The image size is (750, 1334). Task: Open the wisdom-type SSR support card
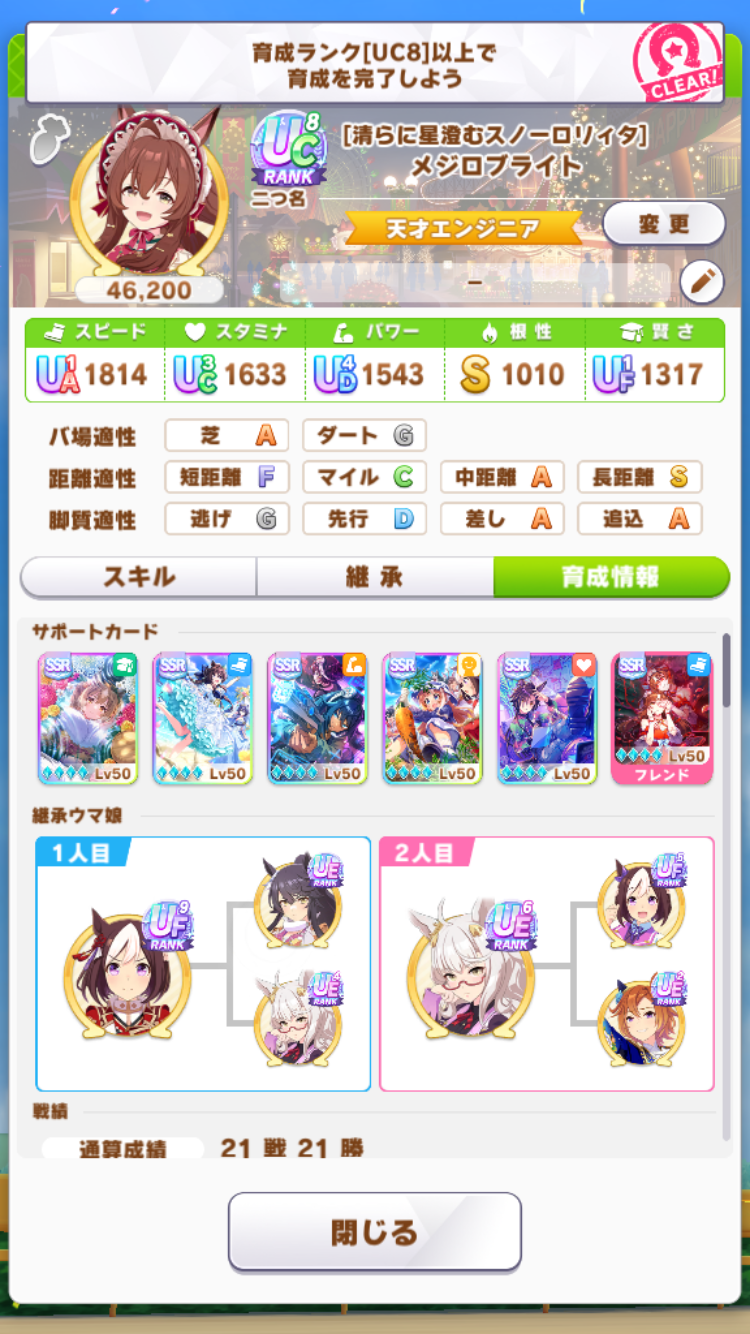pyautogui.click(x=87, y=717)
